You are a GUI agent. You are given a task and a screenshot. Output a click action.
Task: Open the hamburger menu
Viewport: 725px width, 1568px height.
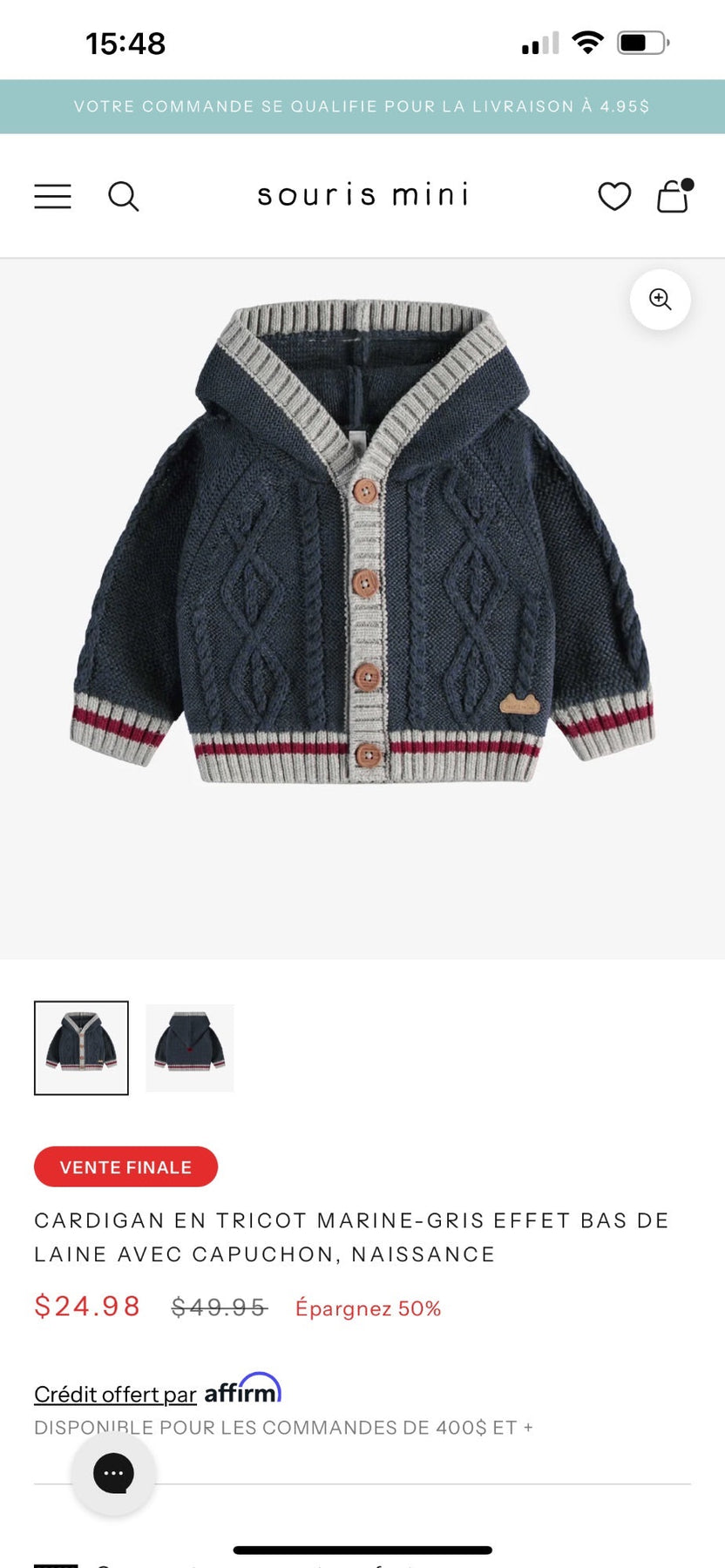52,196
